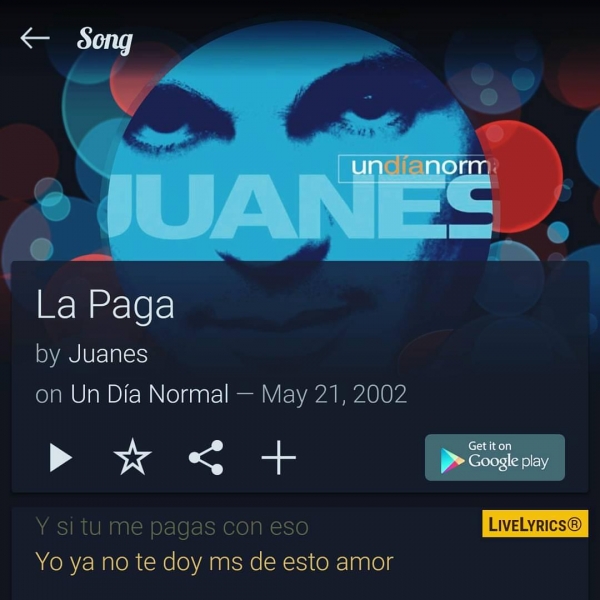This screenshot has width=600, height=600.
Task: Share this song
Action: [x=206, y=458]
